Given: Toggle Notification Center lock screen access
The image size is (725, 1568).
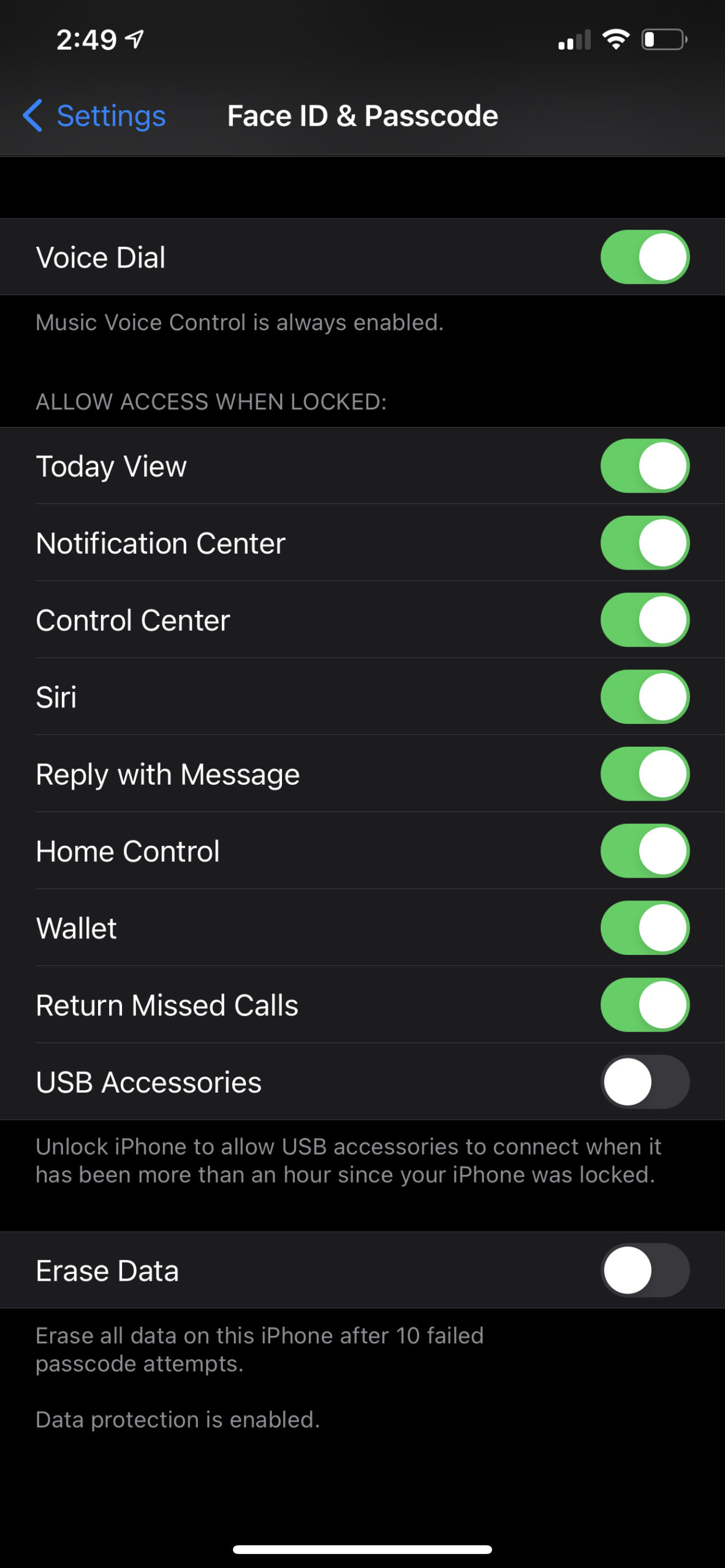Looking at the screenshot, I should tap(645, 543).
